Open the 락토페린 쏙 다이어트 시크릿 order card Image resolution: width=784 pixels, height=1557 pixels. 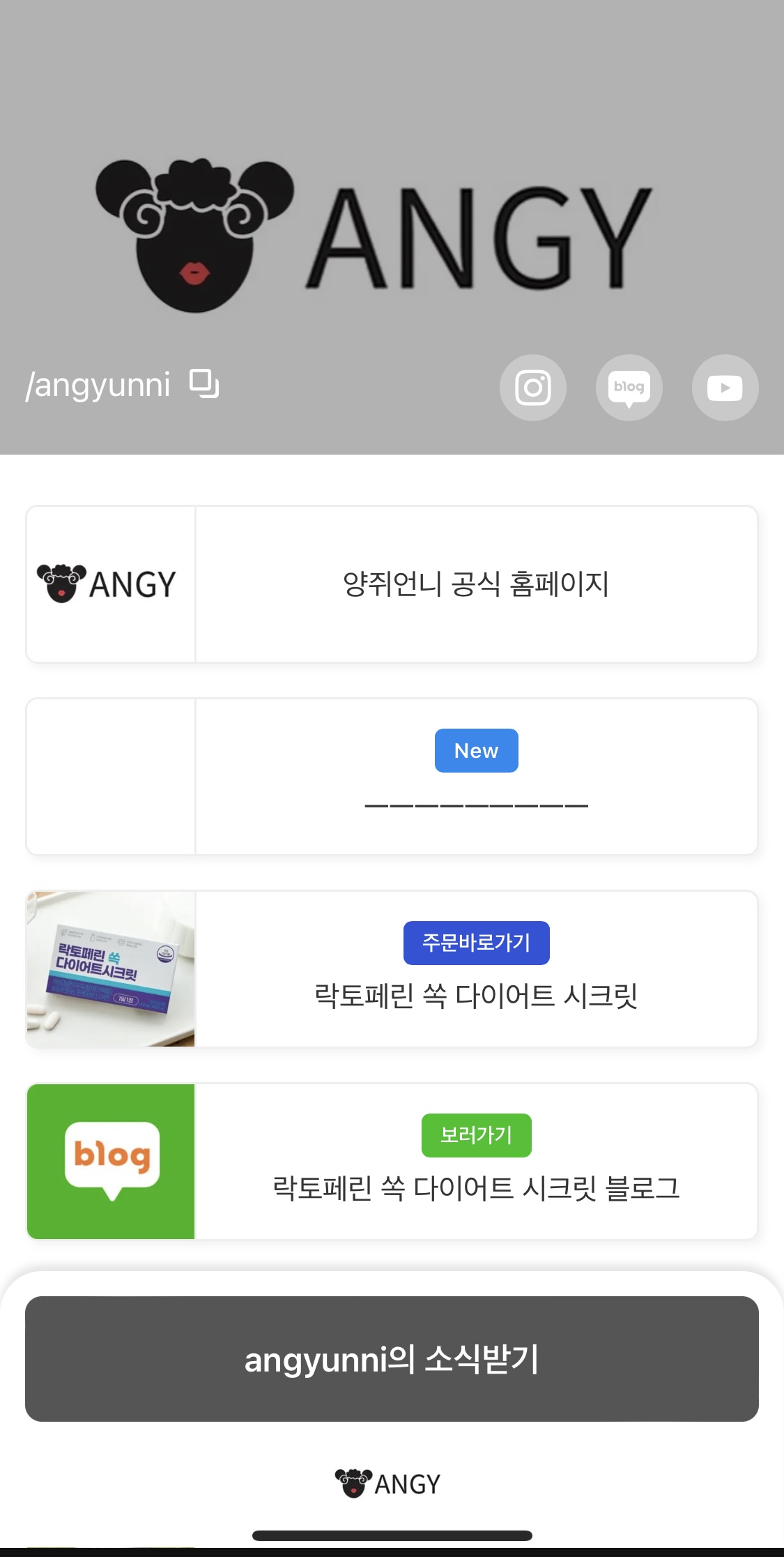[392, 969]
